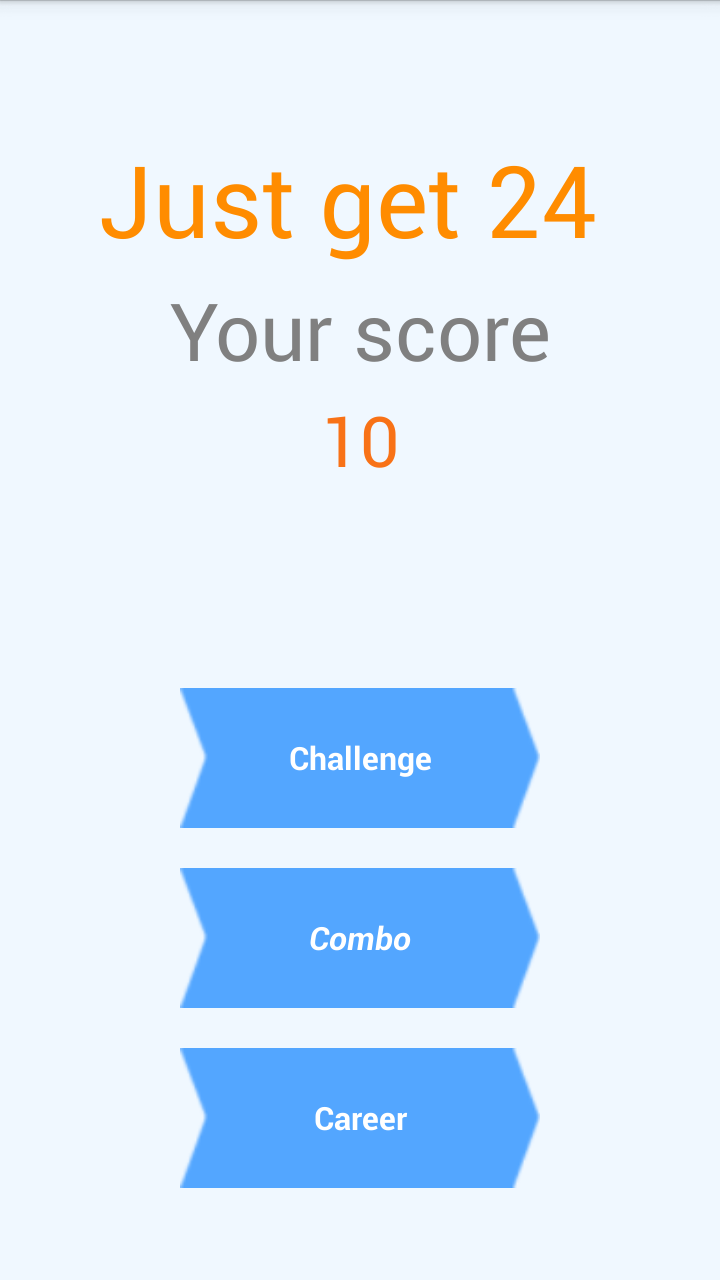Choose the bottom blue game mode button
This screenshot has height=1280, width=720.
(x=360, y=1118)
